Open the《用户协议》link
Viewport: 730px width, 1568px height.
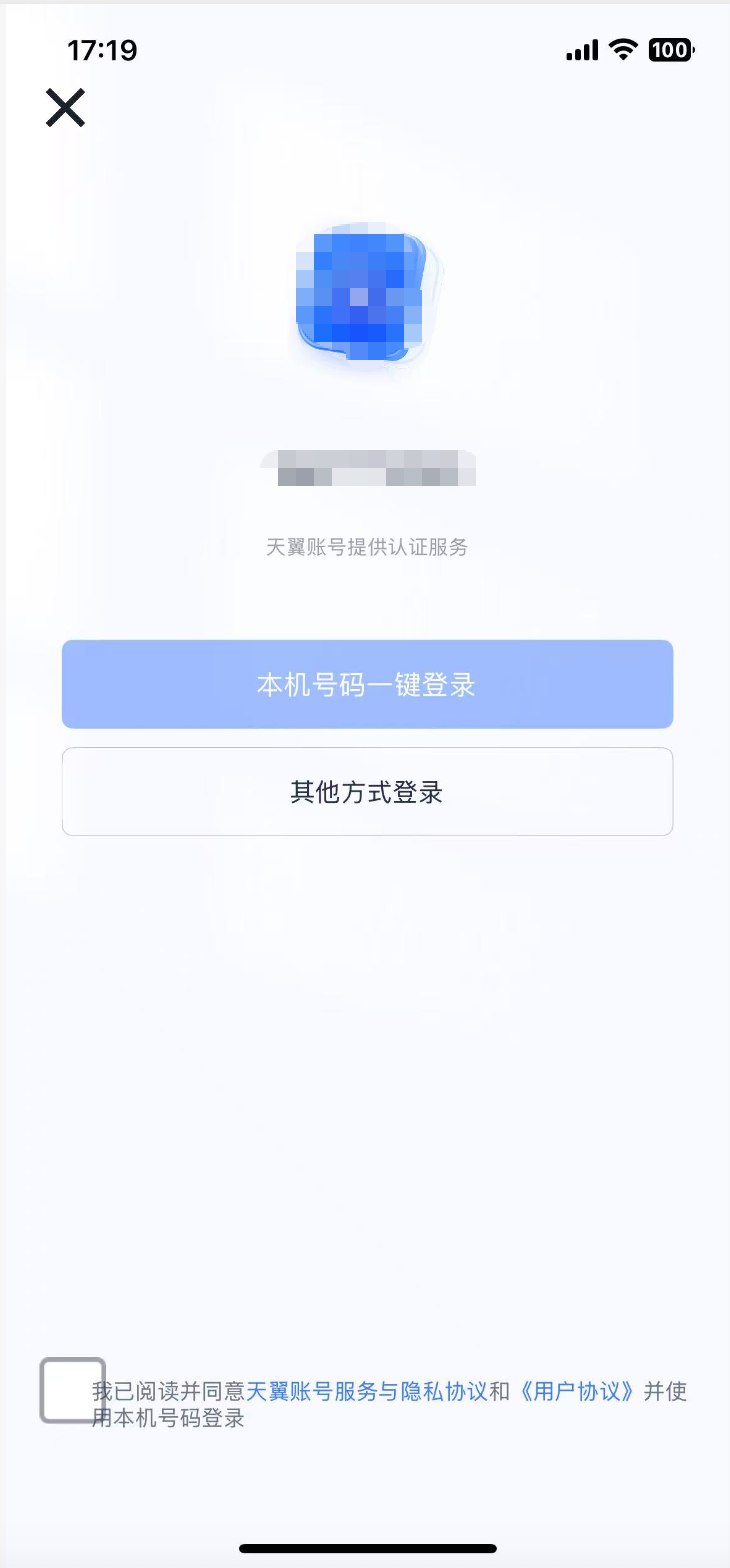[577, 1391]
